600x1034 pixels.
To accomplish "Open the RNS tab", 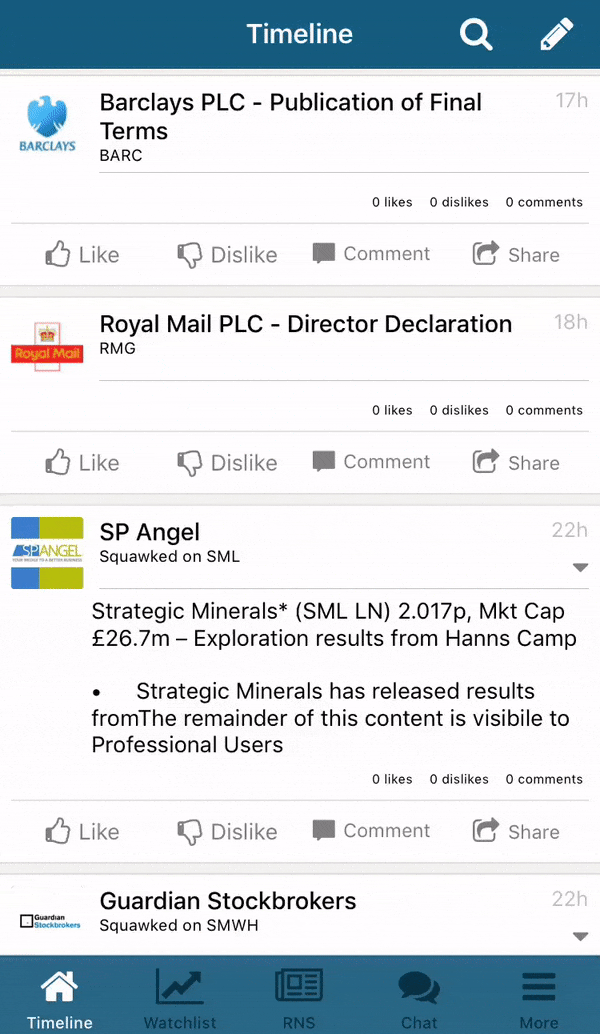I will coord(299,997).
